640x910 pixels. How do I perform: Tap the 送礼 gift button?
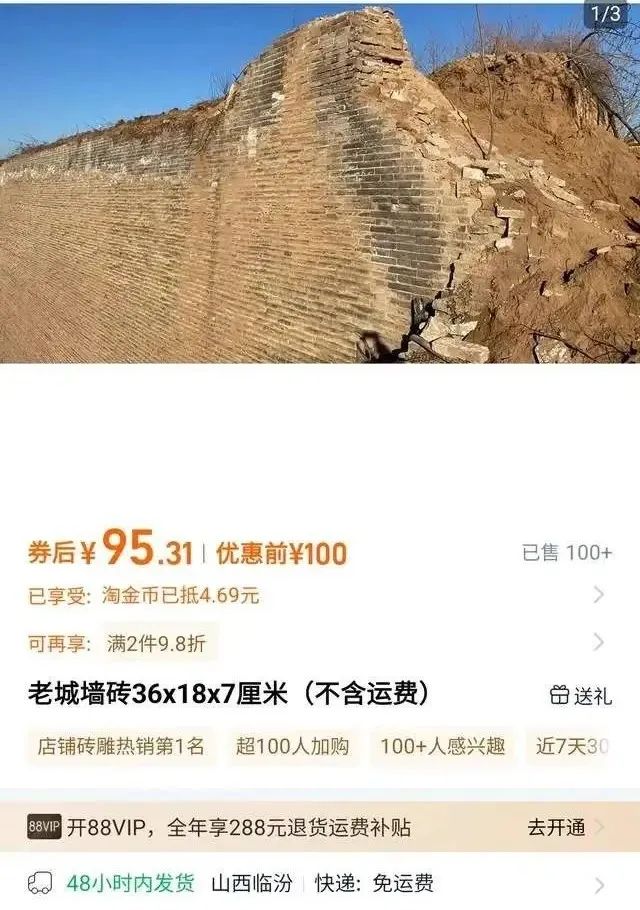tap(581, 696)
